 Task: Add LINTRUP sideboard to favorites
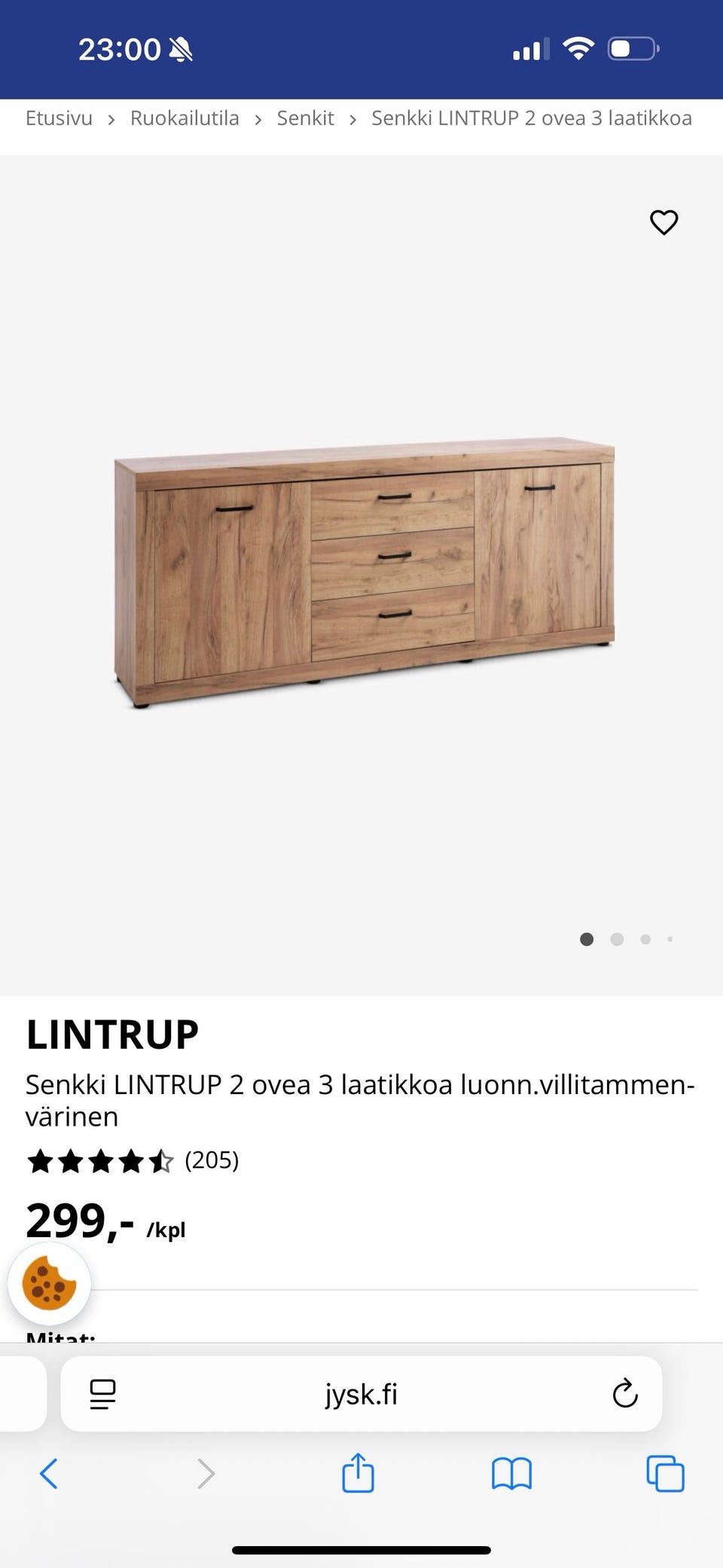coord(664,223)
